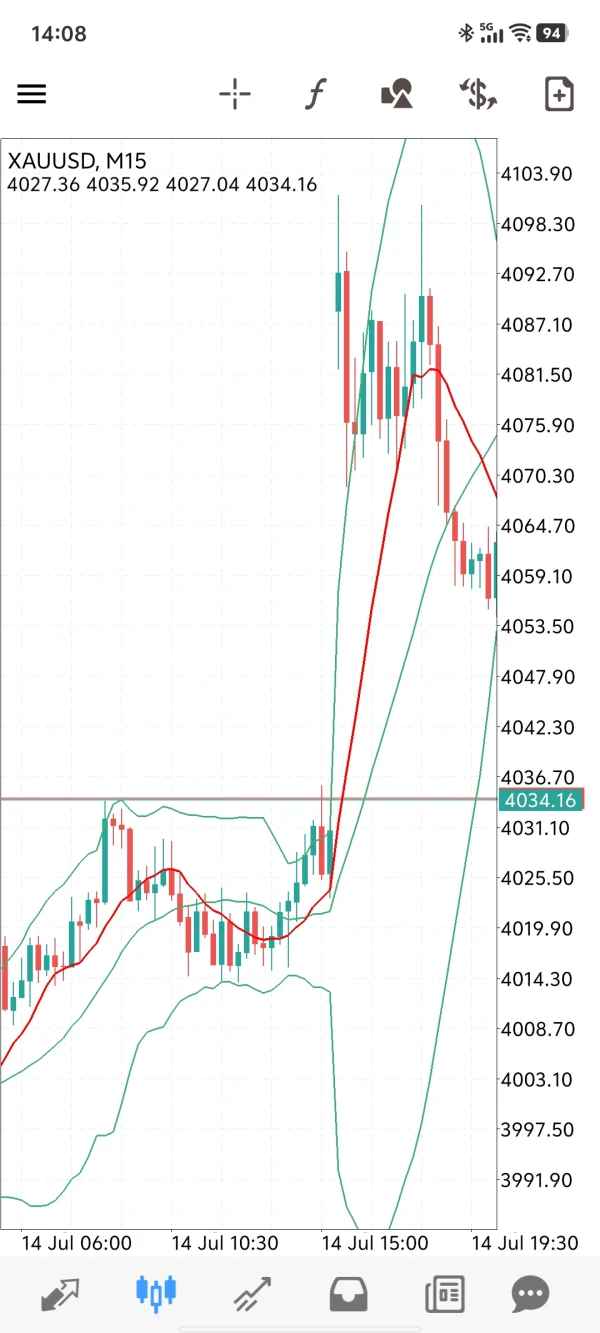Open the News tab
This screenshot has height=1333, width=600.
445,1294
